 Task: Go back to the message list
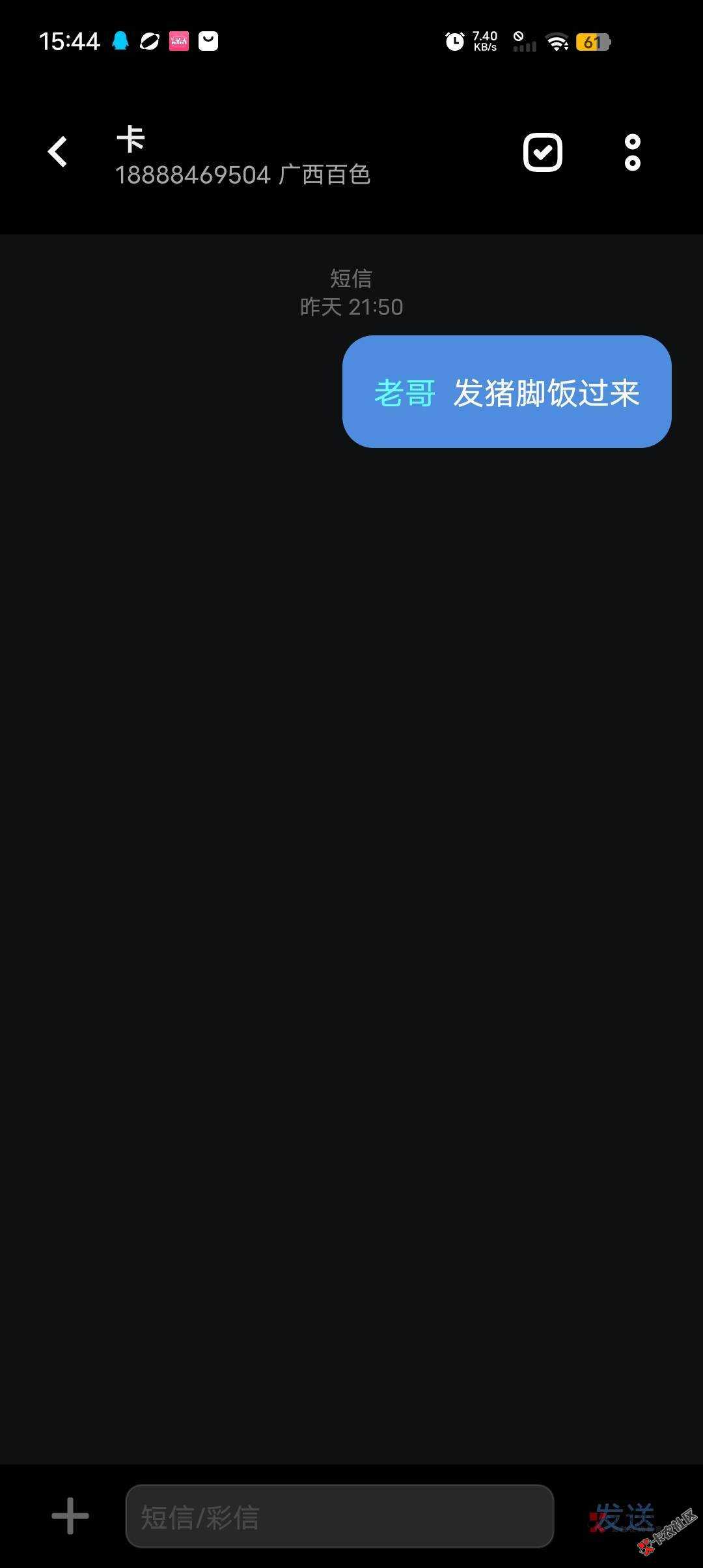pyautogui.click(x=58, y=152)
